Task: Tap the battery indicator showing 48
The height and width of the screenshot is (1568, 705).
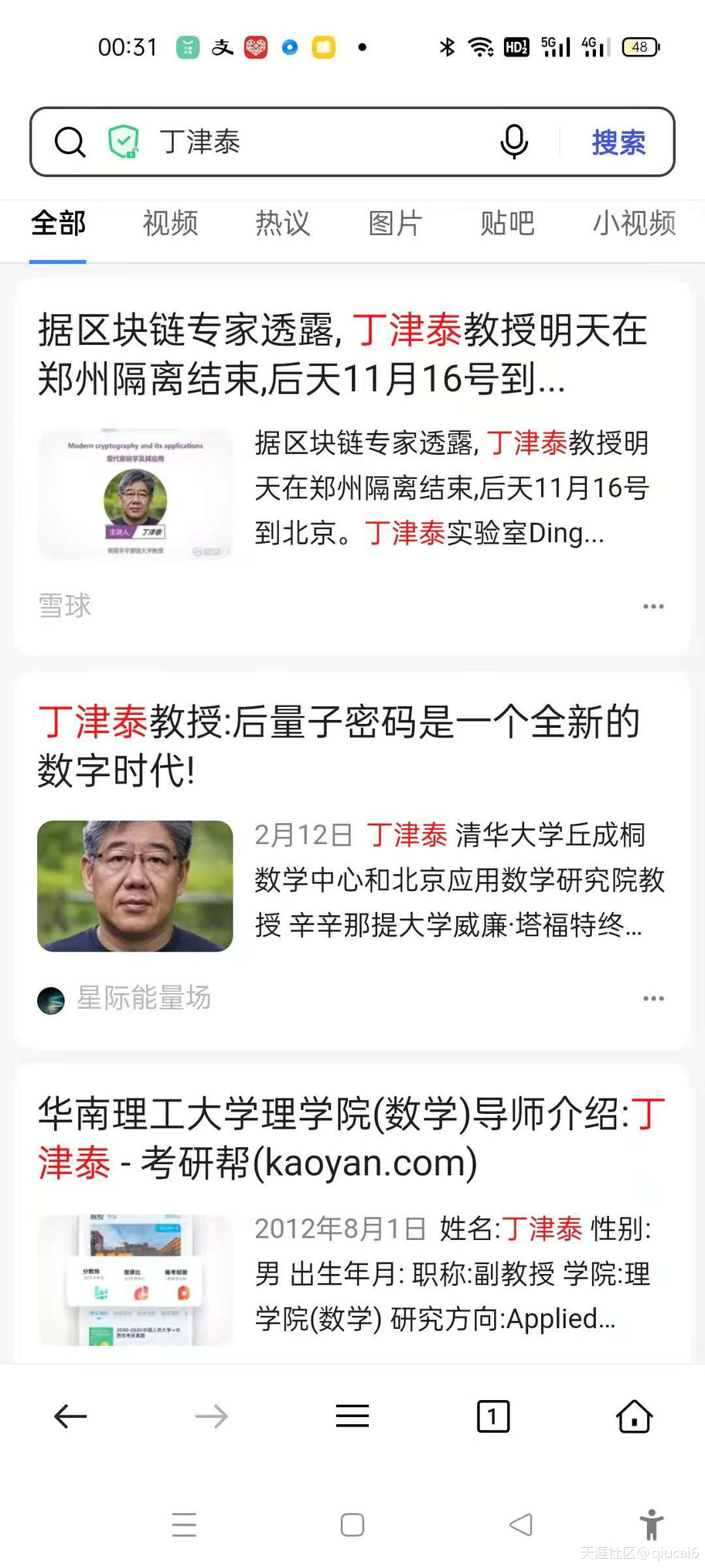Action: click(x=640, y=47)
